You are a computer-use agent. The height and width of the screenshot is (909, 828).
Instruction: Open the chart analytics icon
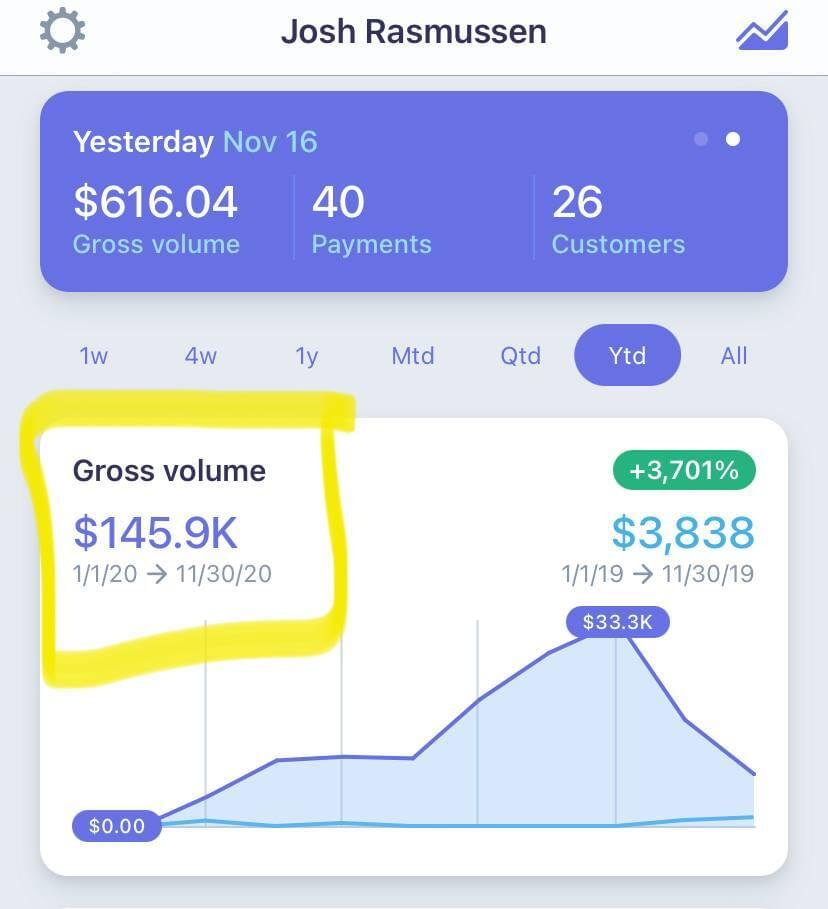coord(762,31)
